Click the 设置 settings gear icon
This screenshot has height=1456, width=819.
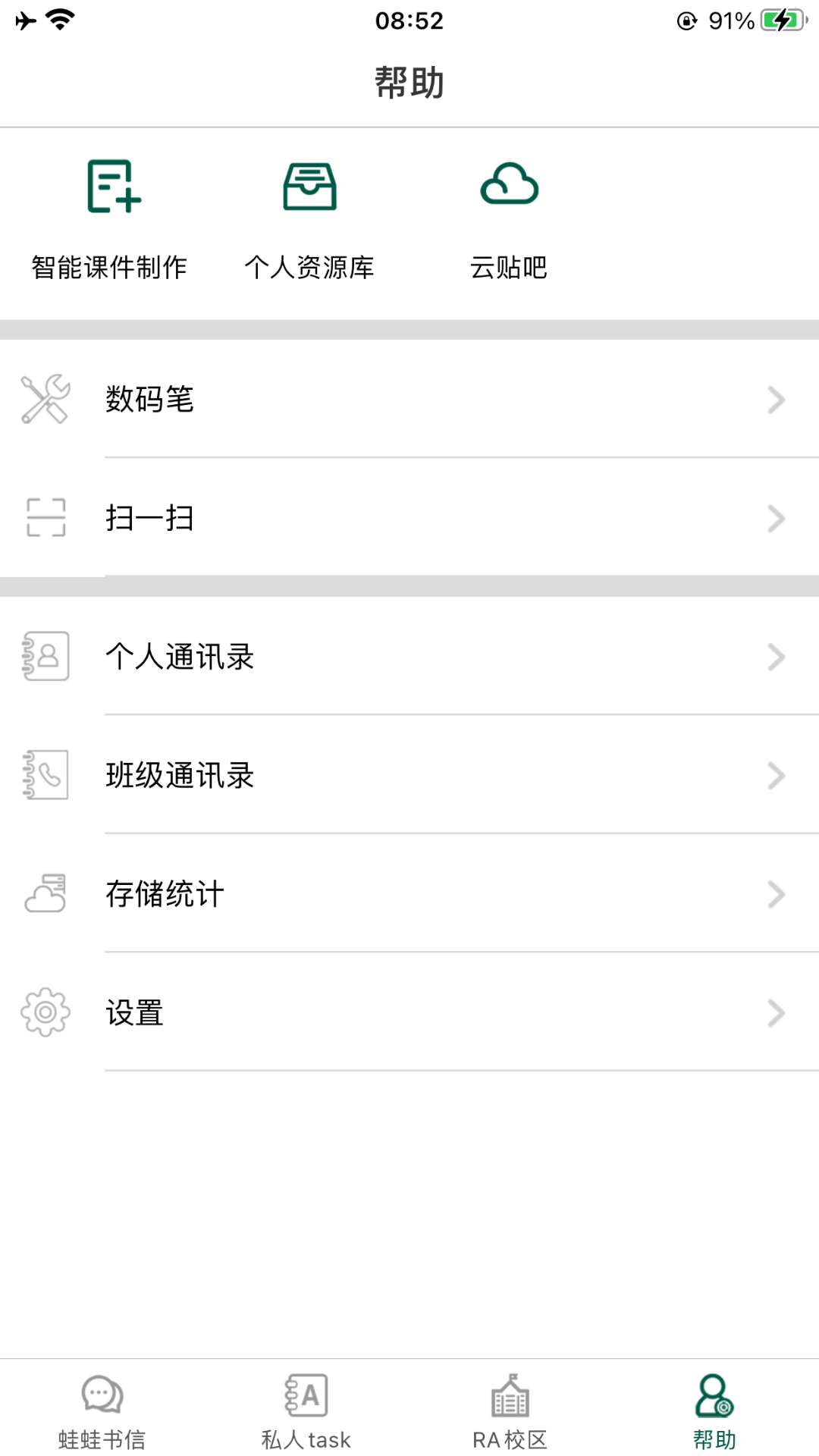pos(45,1012)
